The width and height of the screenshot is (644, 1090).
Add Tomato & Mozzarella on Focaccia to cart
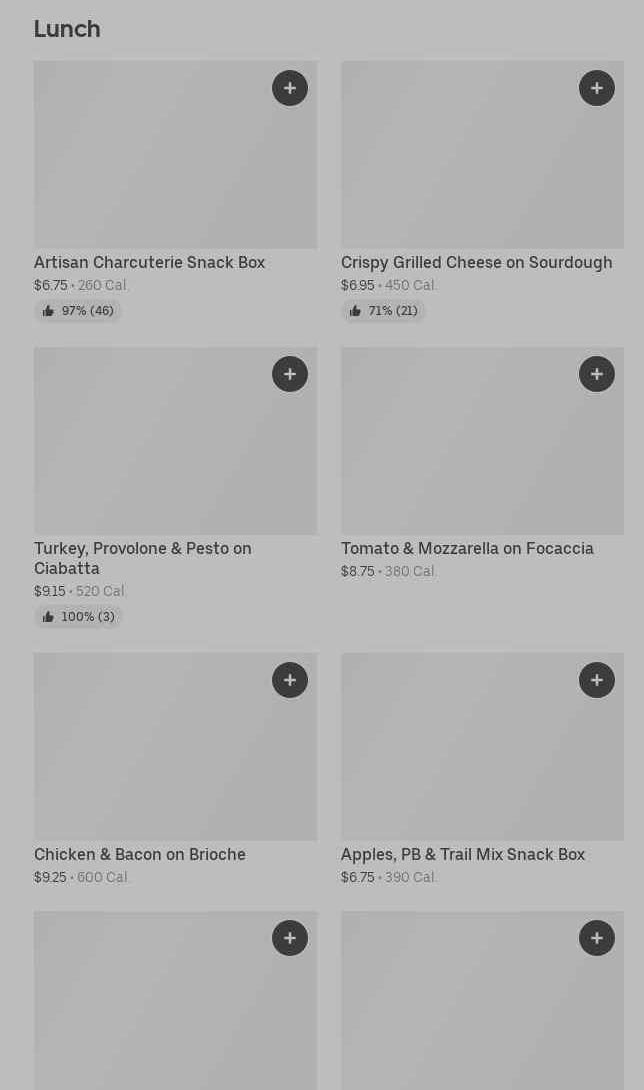pos(597,374)
